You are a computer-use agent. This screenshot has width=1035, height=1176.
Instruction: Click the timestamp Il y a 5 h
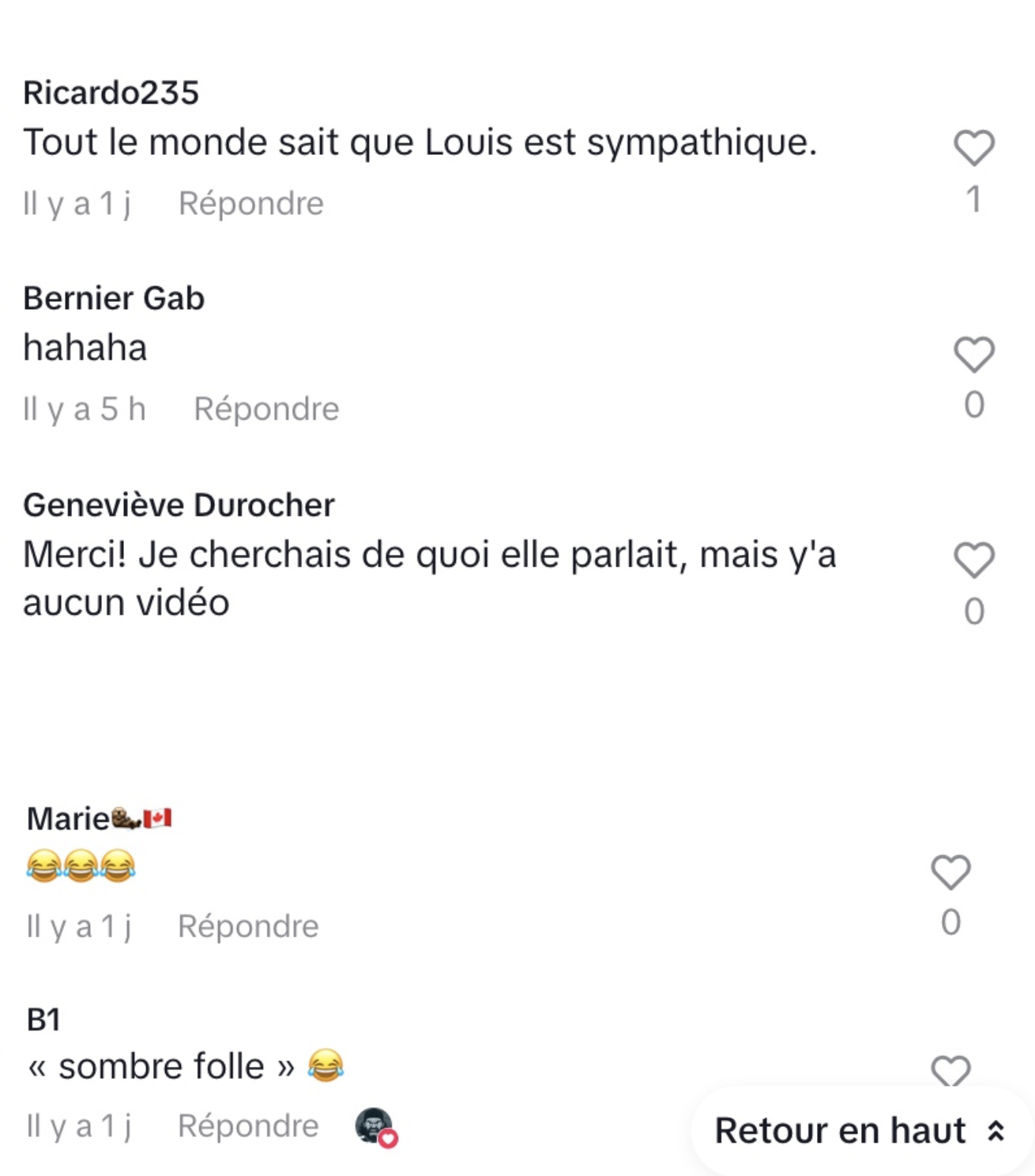(x=84, y=409)
